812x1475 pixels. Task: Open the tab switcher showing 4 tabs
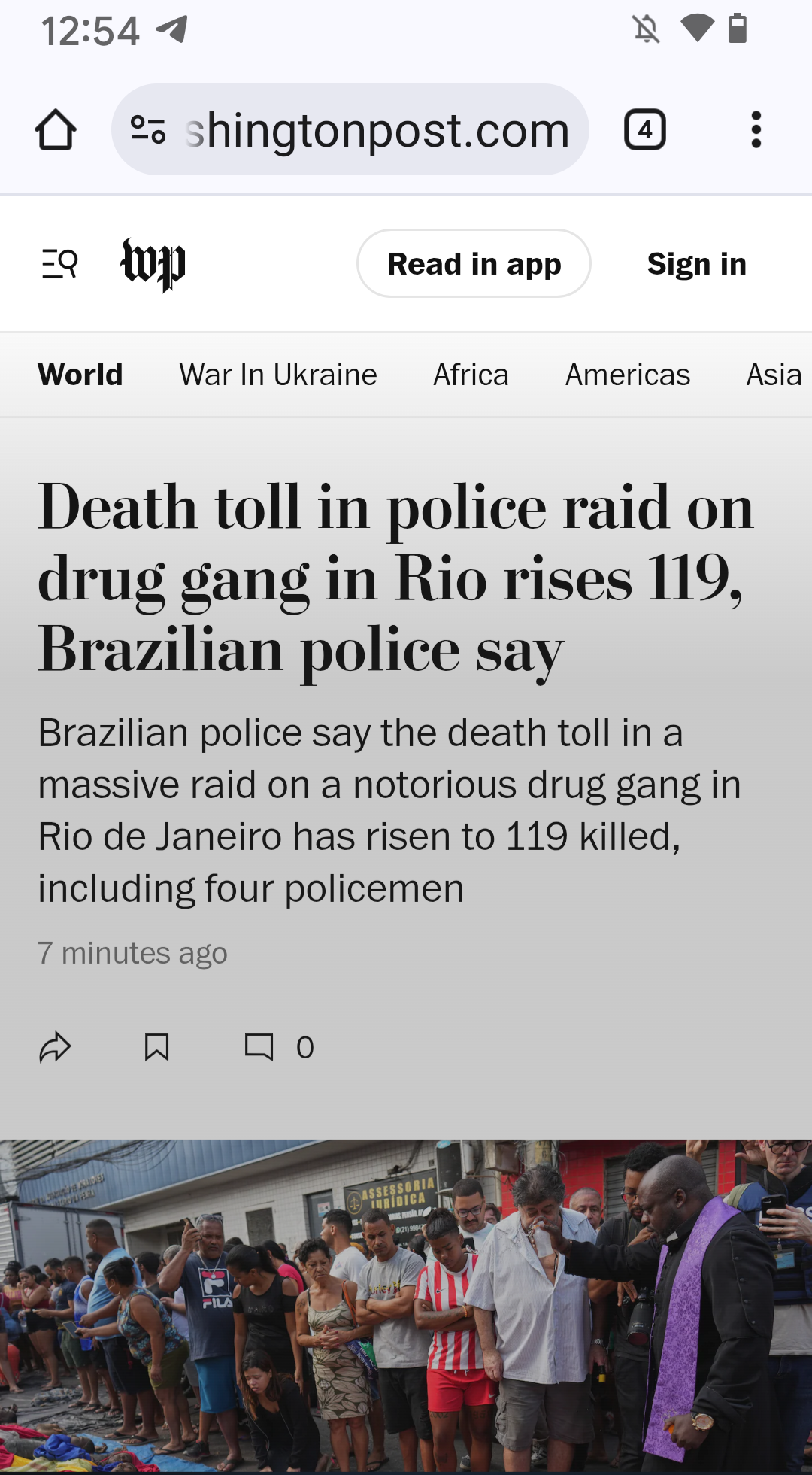(644, 130)
